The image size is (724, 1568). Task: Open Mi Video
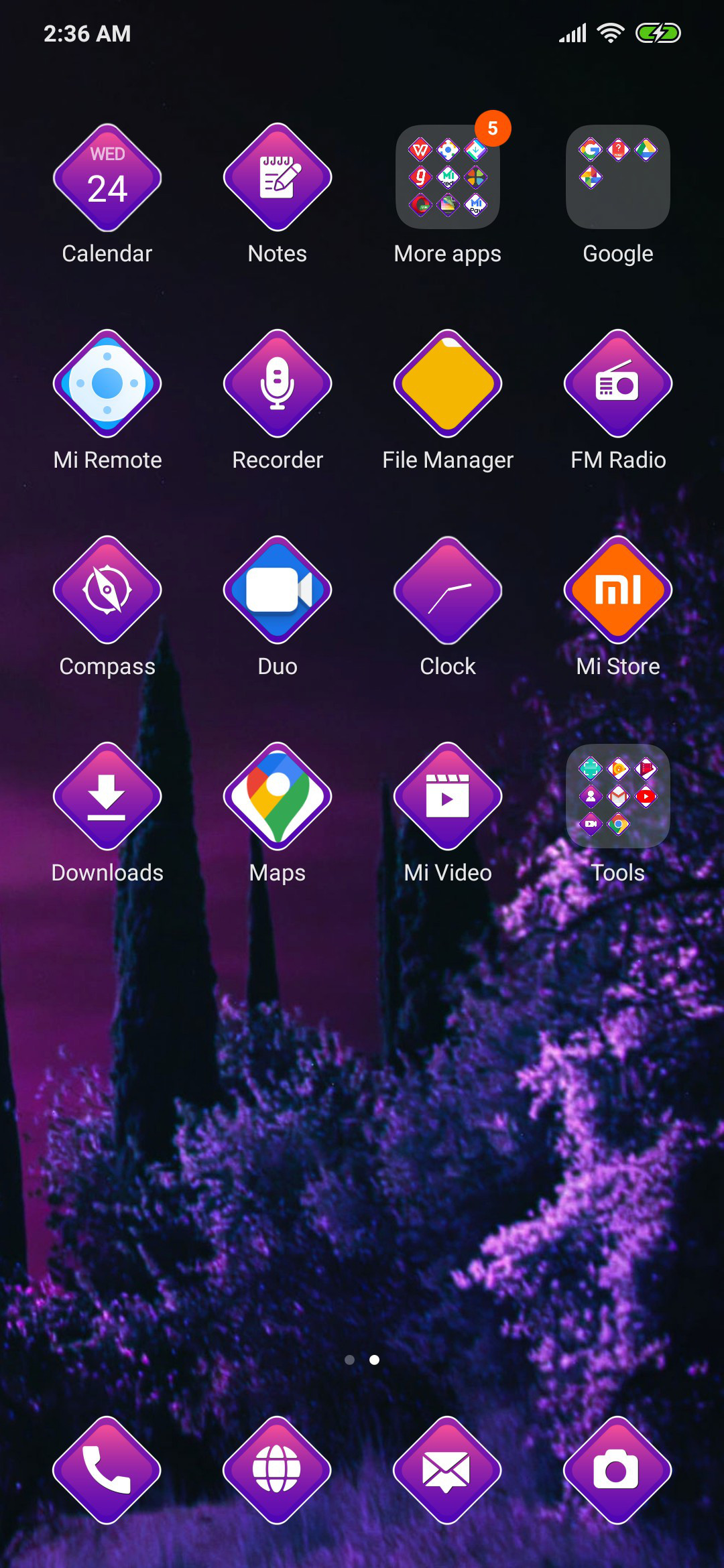(448, 797)
